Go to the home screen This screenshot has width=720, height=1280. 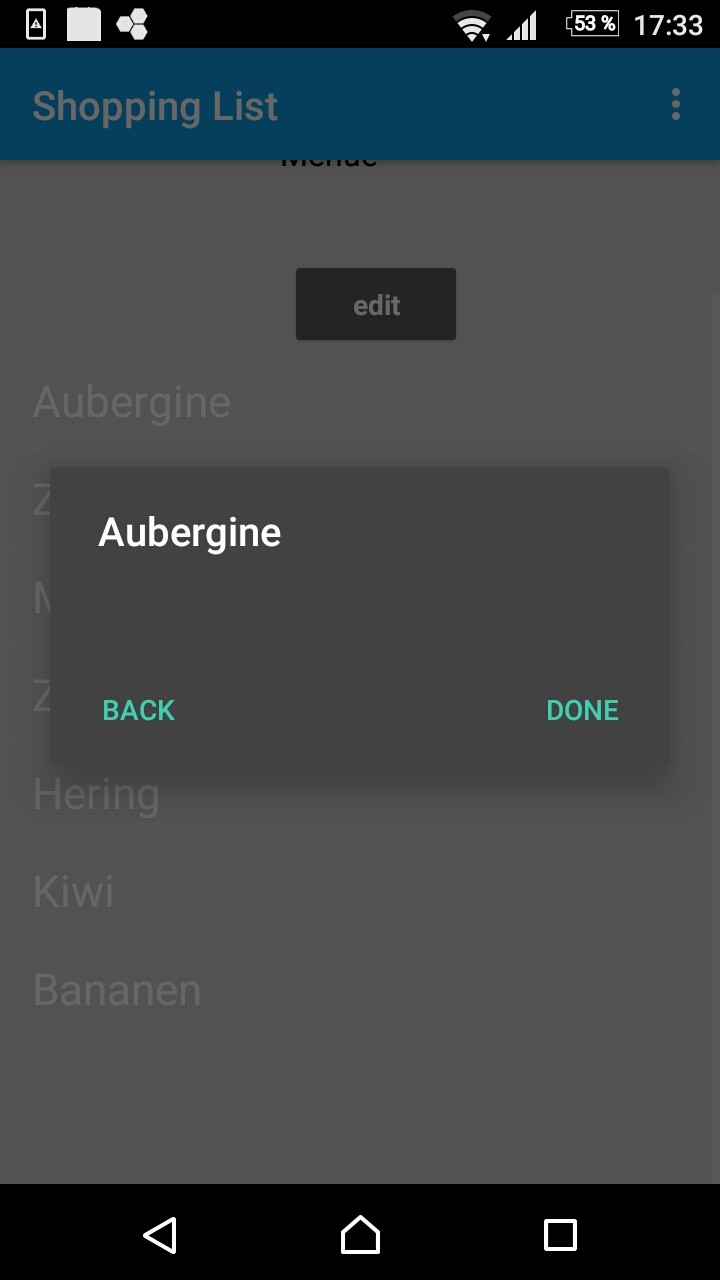click(360, 1235)
